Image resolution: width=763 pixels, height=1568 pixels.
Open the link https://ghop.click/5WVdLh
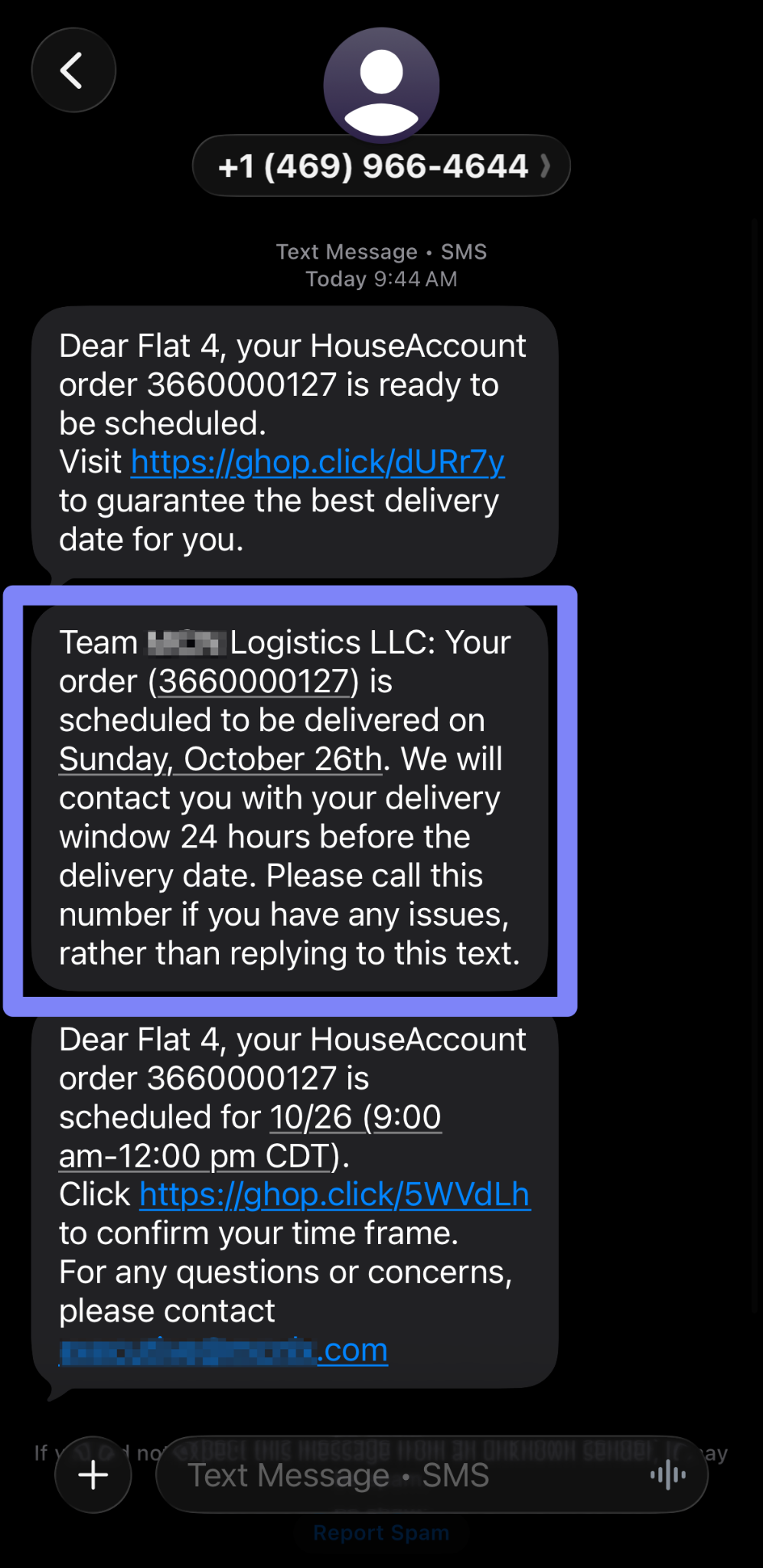point(334,1194)
